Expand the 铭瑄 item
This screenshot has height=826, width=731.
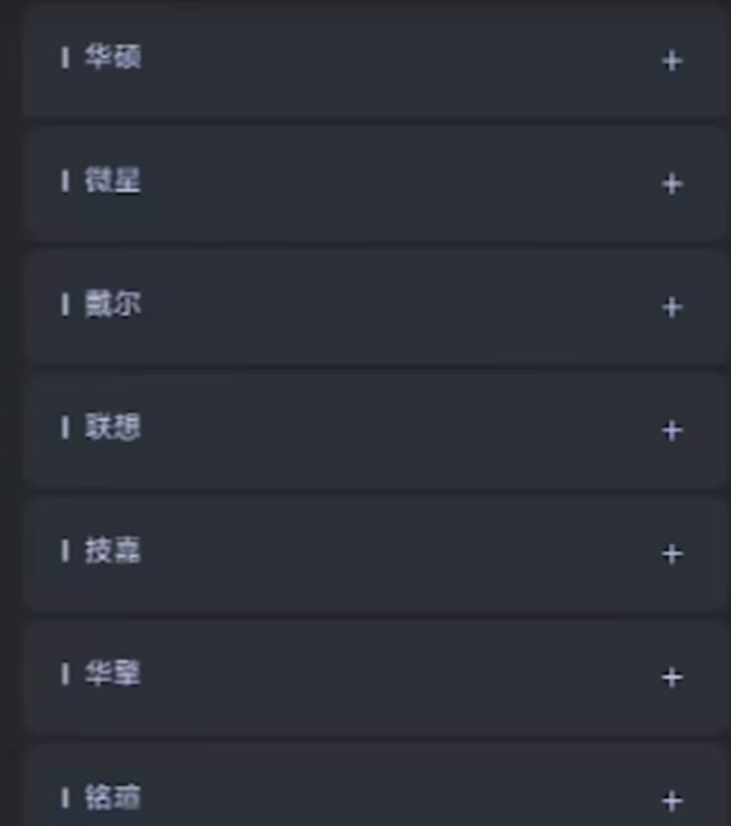(671, 800)
